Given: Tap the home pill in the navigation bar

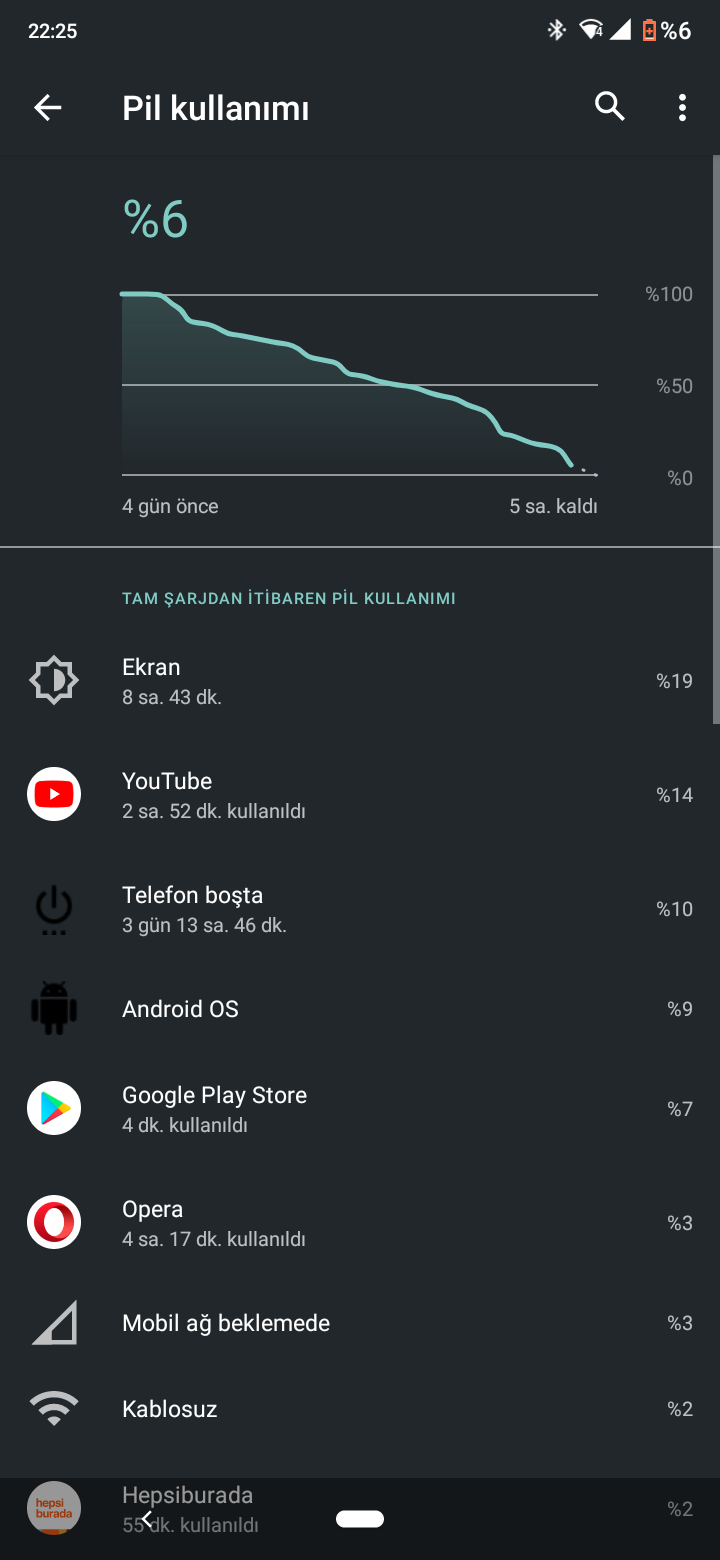Looking at the screenshot, I should tap(360, 1519).
